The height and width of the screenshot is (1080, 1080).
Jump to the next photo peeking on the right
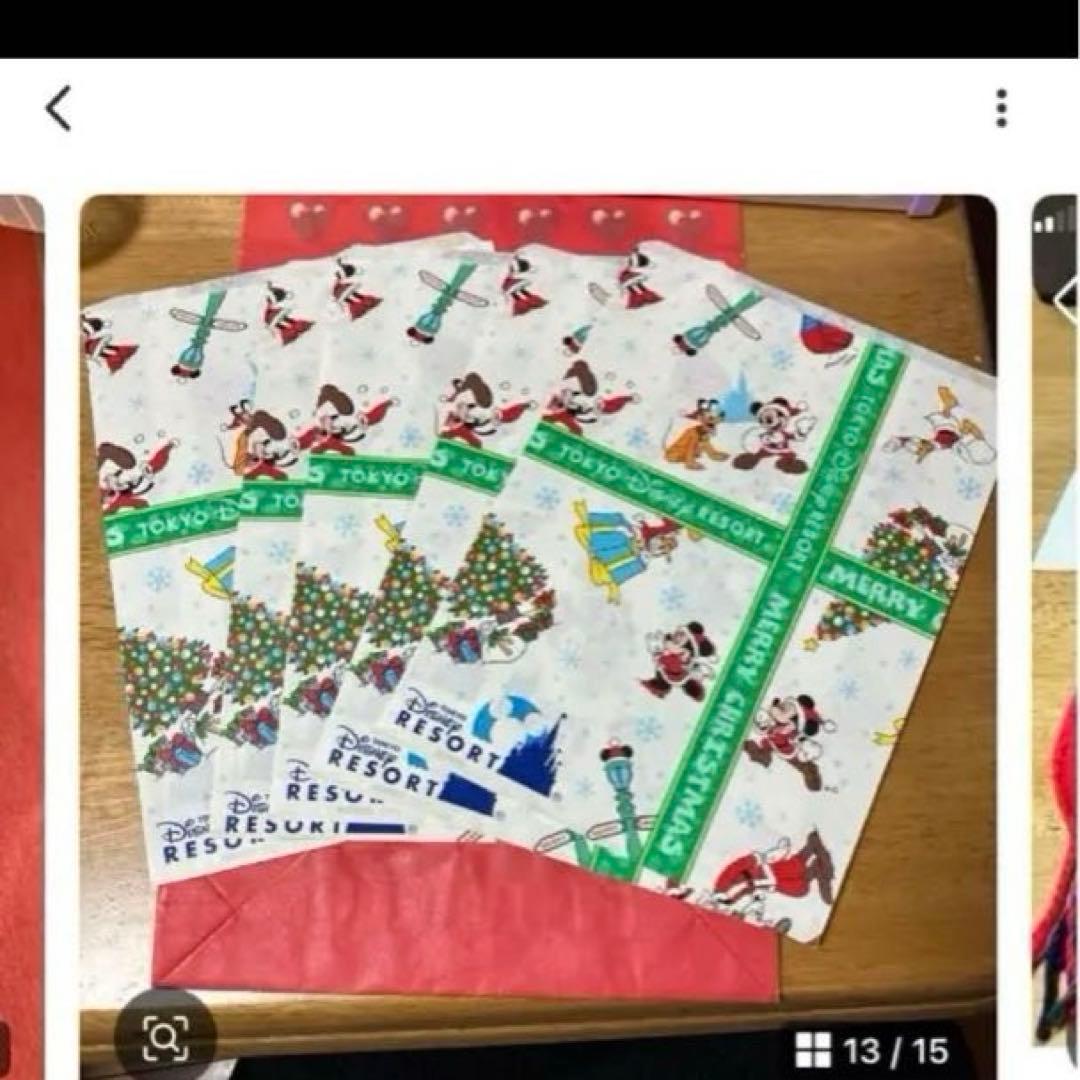(1055, 600)
